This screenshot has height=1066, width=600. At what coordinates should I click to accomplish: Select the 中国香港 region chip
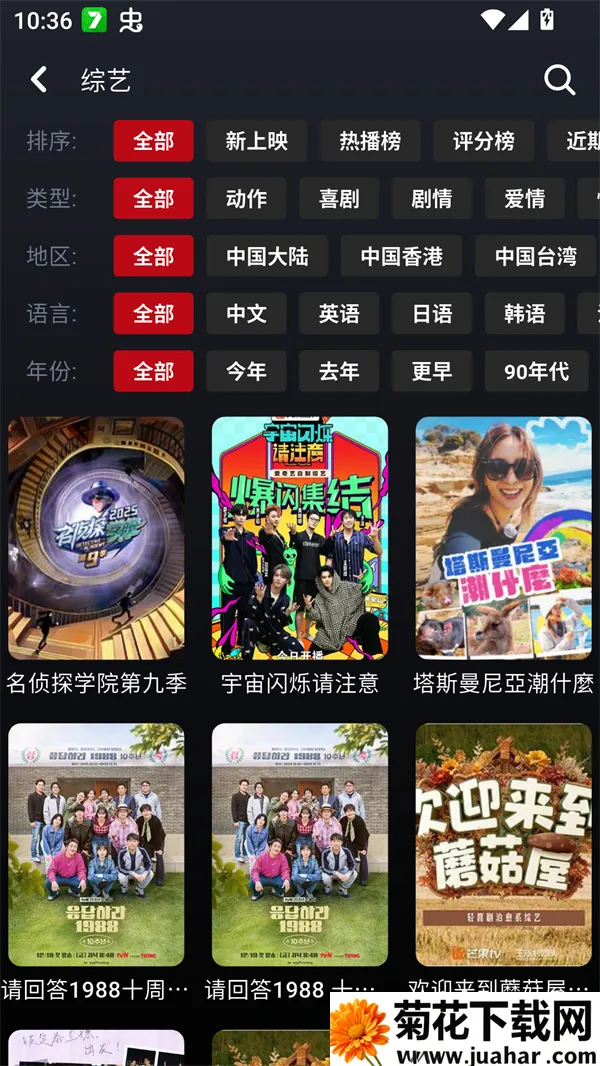[x=401, y=257]
